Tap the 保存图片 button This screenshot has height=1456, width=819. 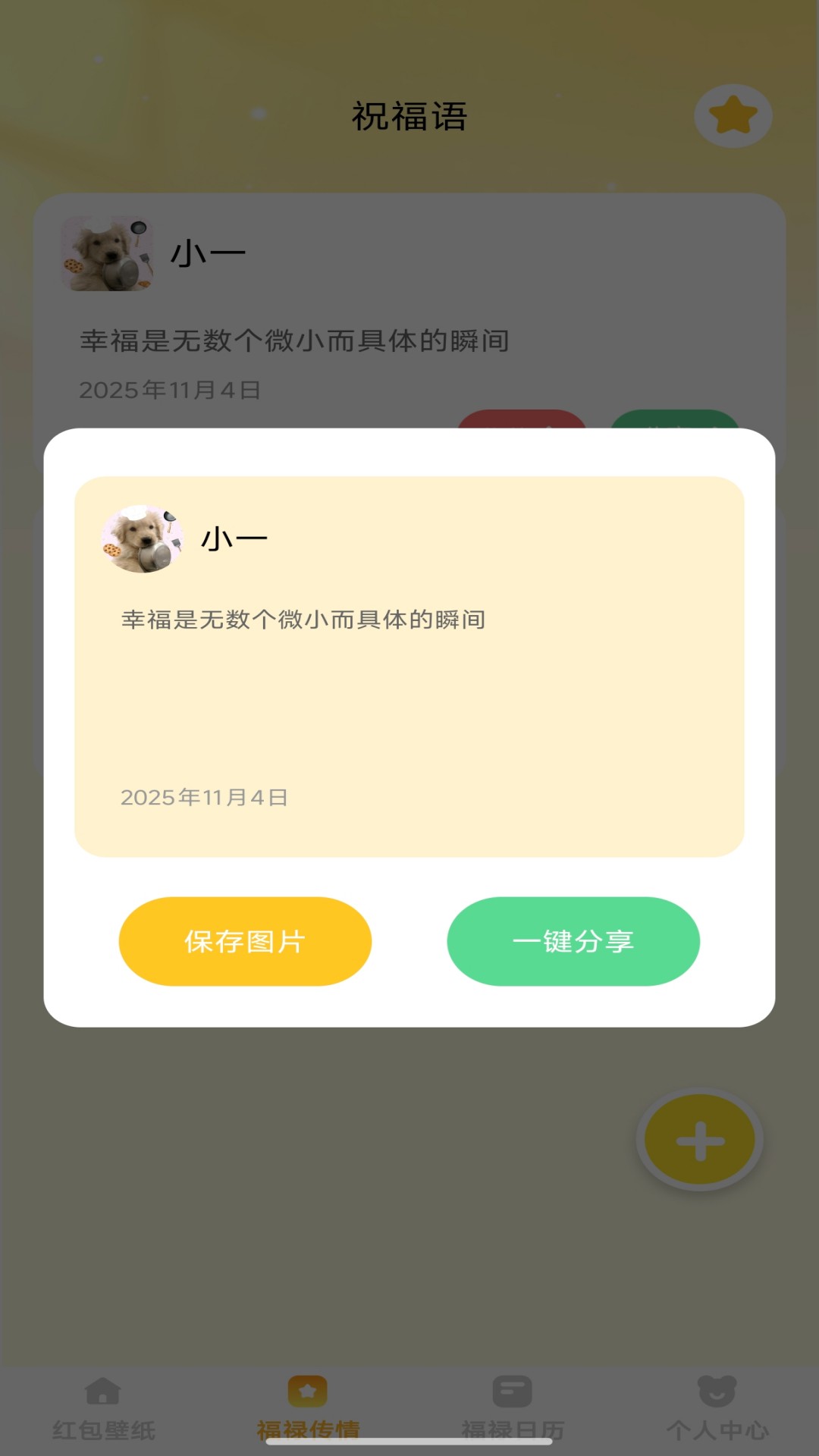point(245,941)
